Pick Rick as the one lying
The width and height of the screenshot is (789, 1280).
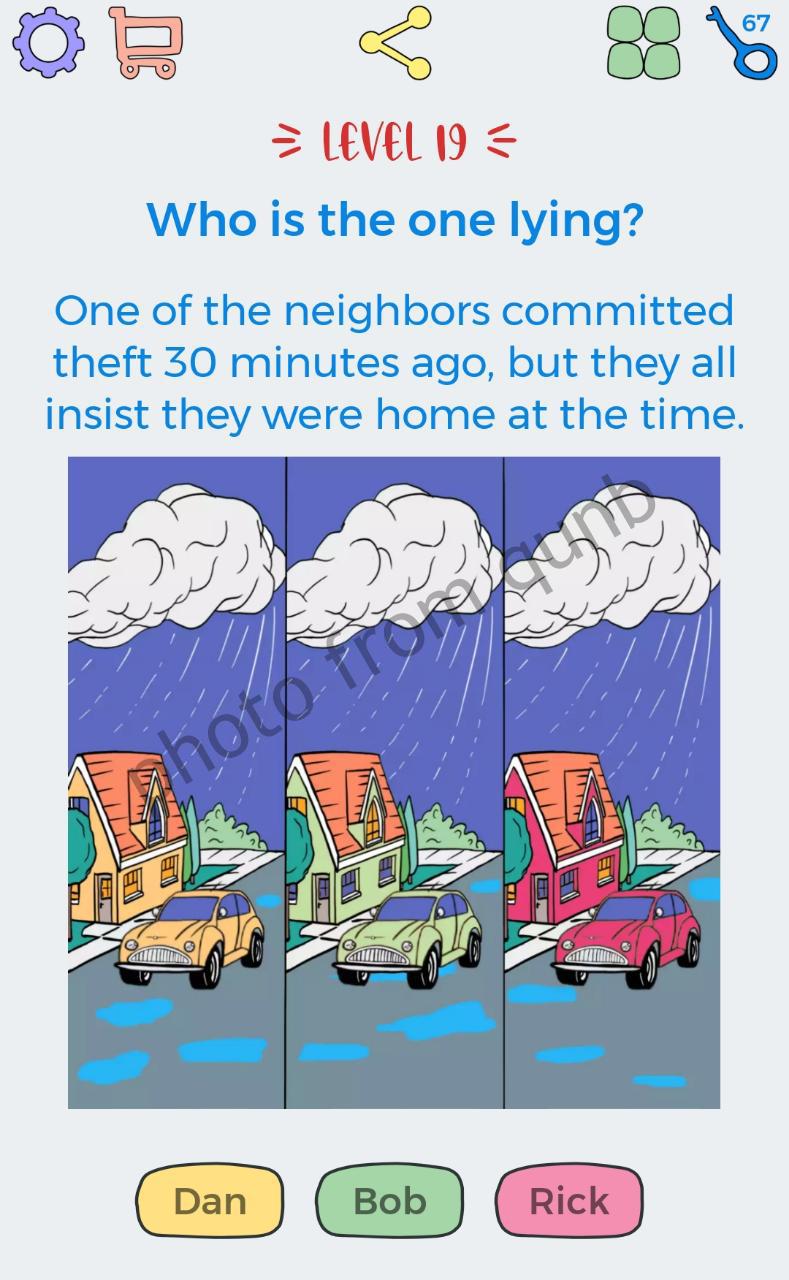(x=569, y=1201)
